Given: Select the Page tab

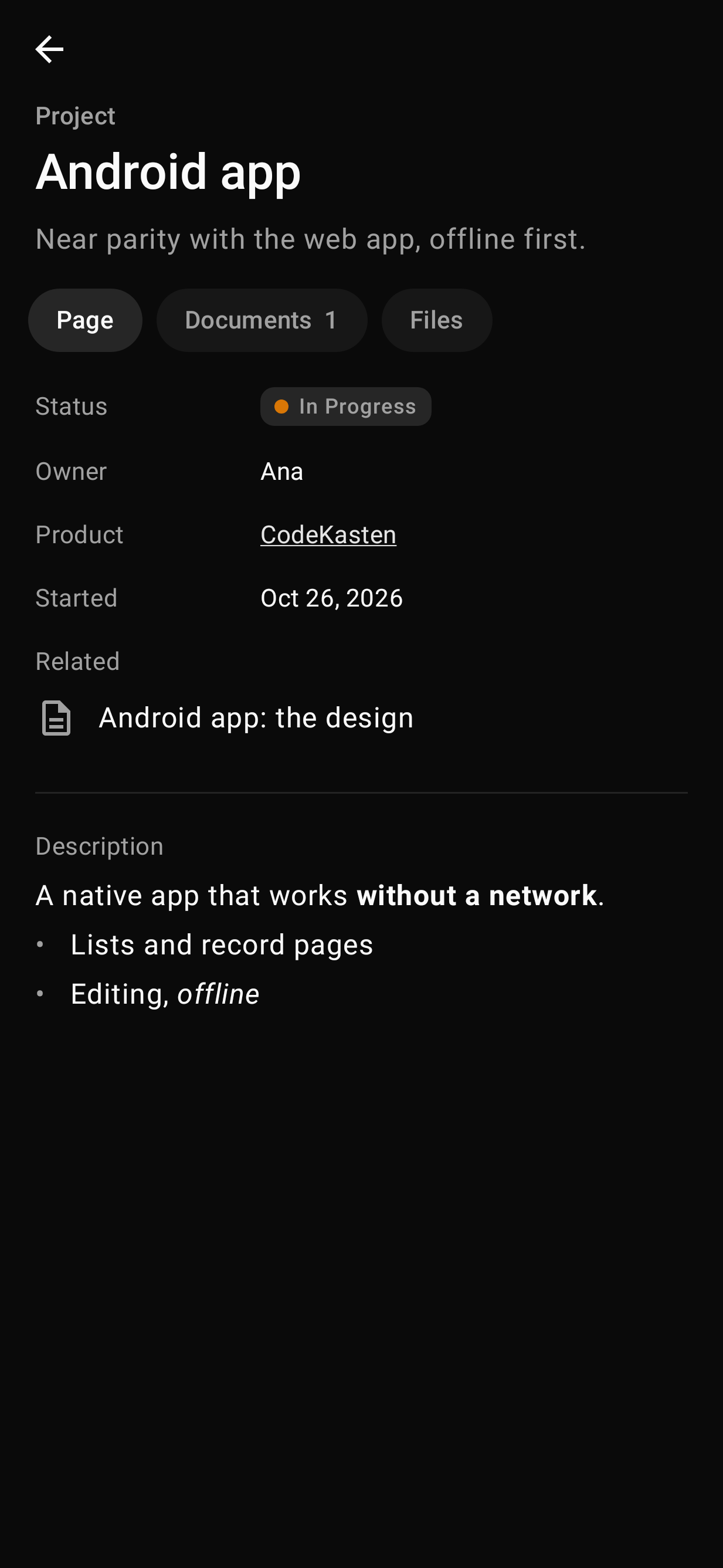Looking at the screenshot, I should coord(85,320).
